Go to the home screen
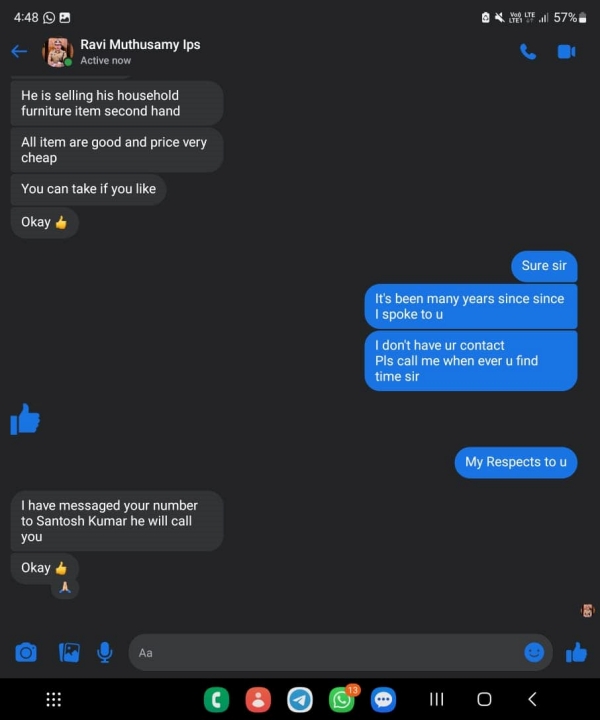Screen dimensions: 600x720 click(x=484, y=699)
